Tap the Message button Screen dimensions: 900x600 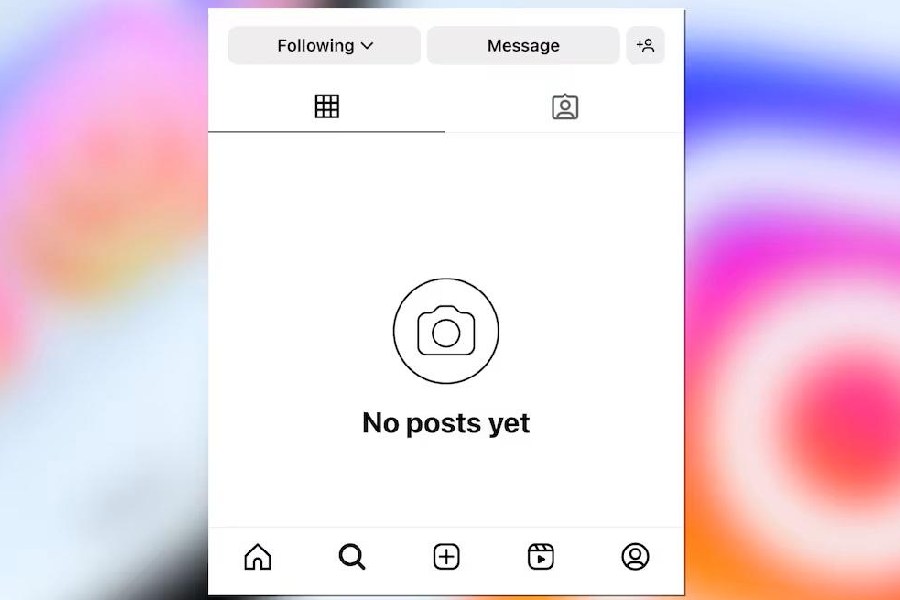pyautogui.click(x=523, y=46)
